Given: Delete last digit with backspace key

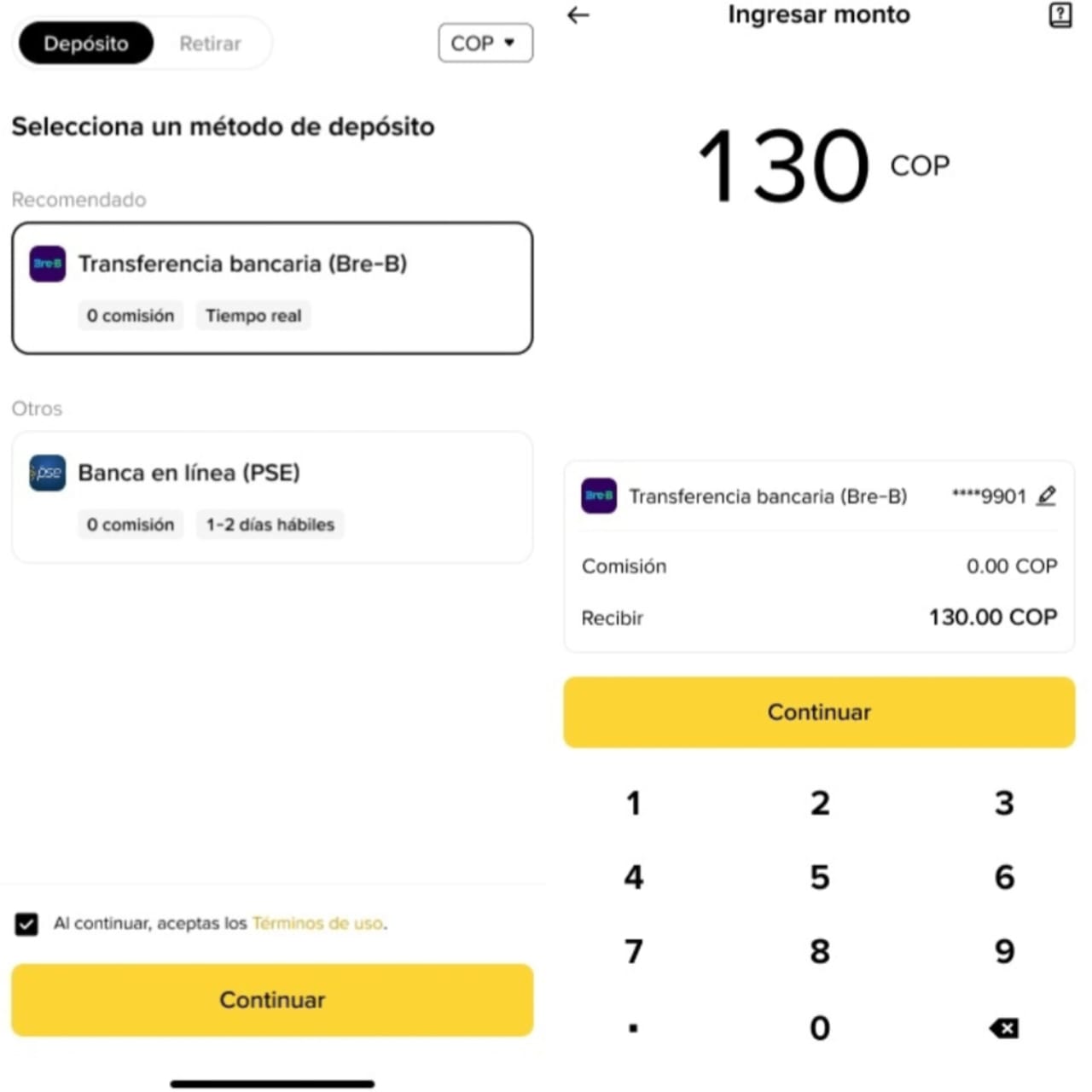Looking at the screenshot, I should point(1004,1028).
